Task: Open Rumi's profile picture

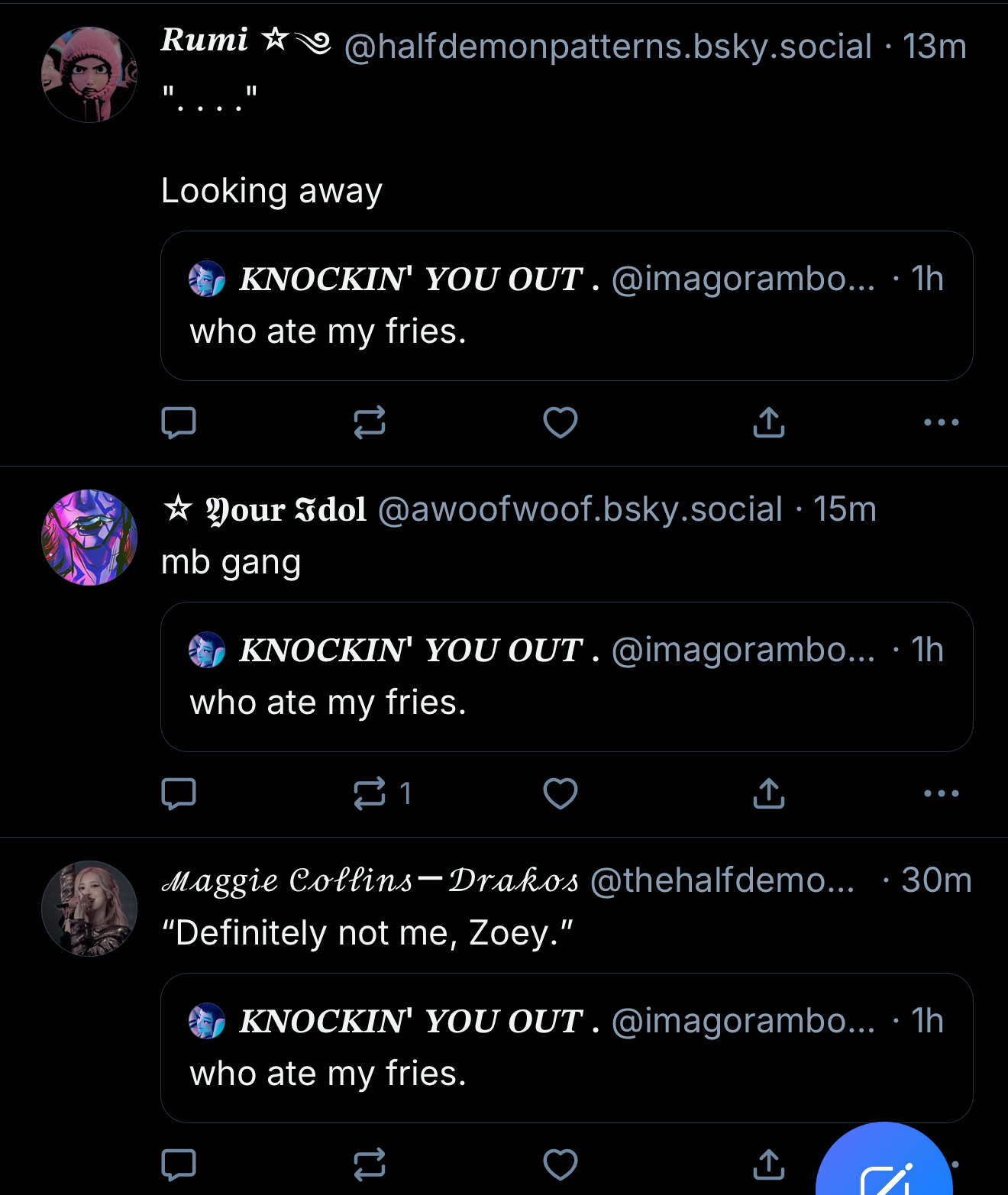Action: 89,75
